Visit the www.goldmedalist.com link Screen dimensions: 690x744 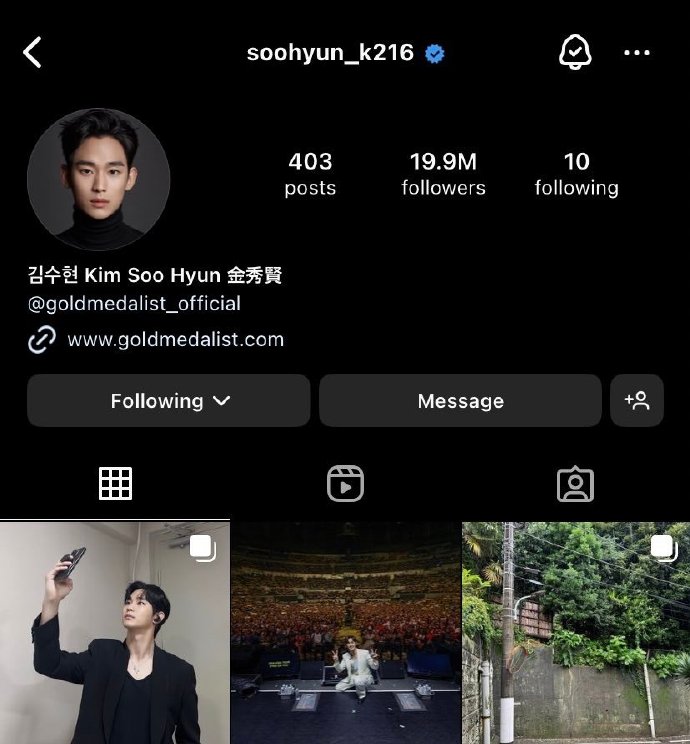(x=175, y=340)
